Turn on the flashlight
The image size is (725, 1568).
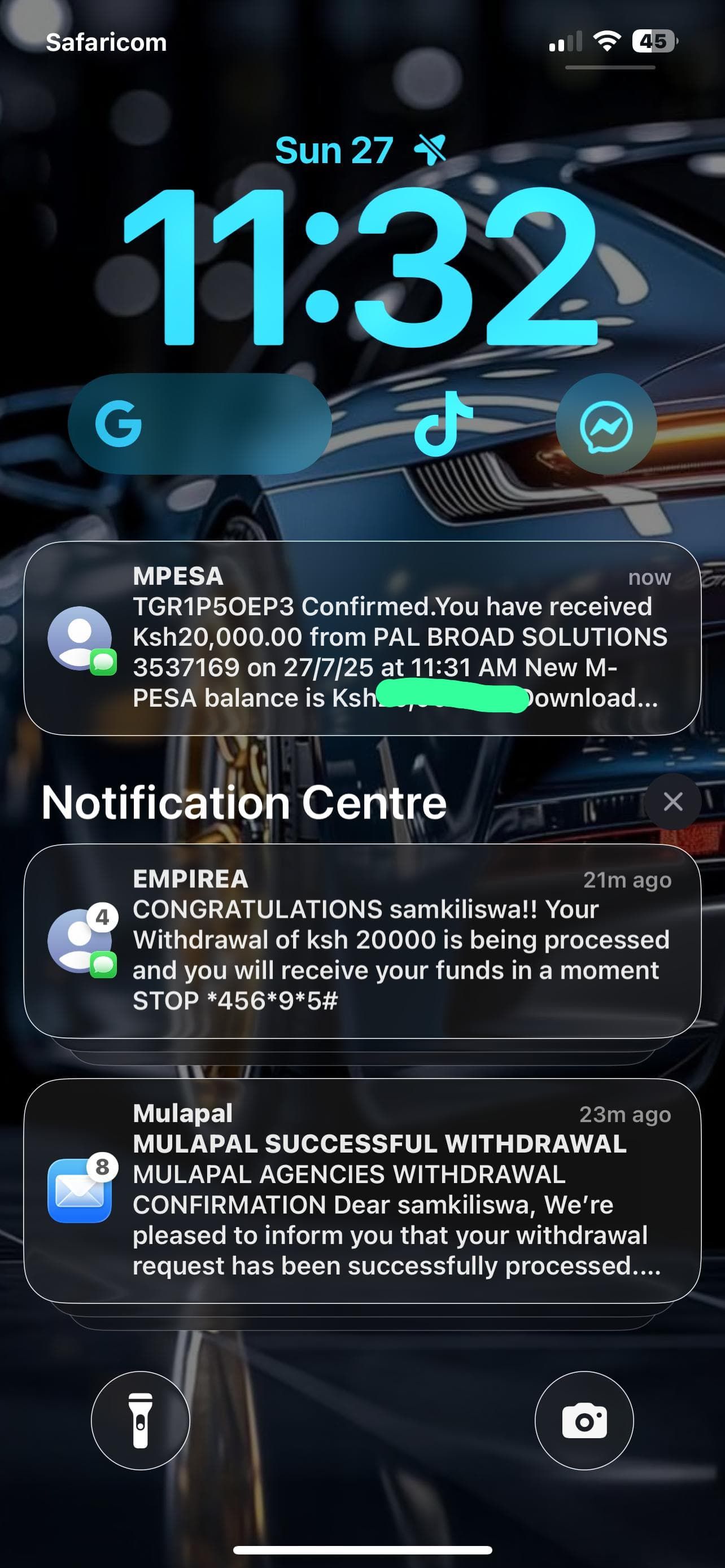click(140, 1420)
